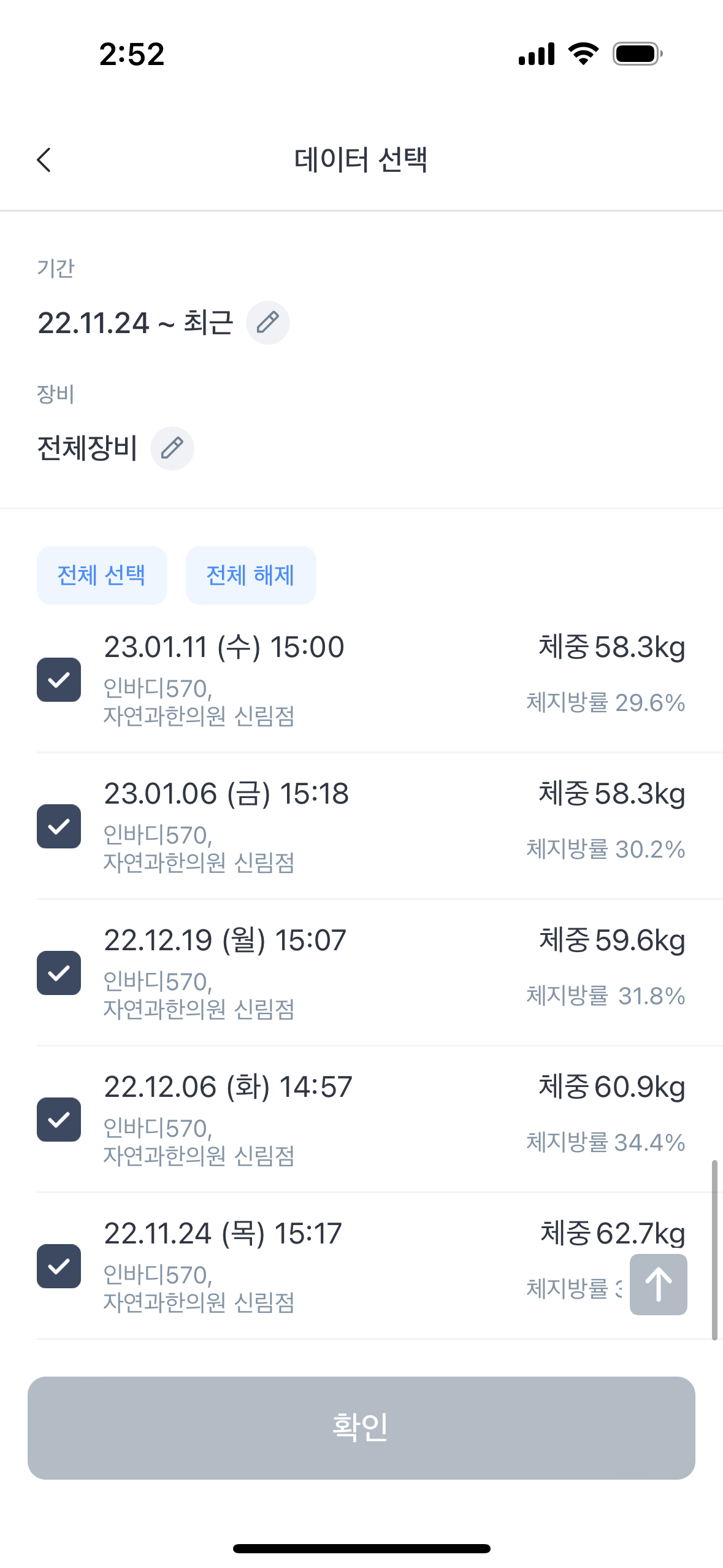
Task: Tap the back arrow on the 데이터 선택 screen
Action: [43, 160]
